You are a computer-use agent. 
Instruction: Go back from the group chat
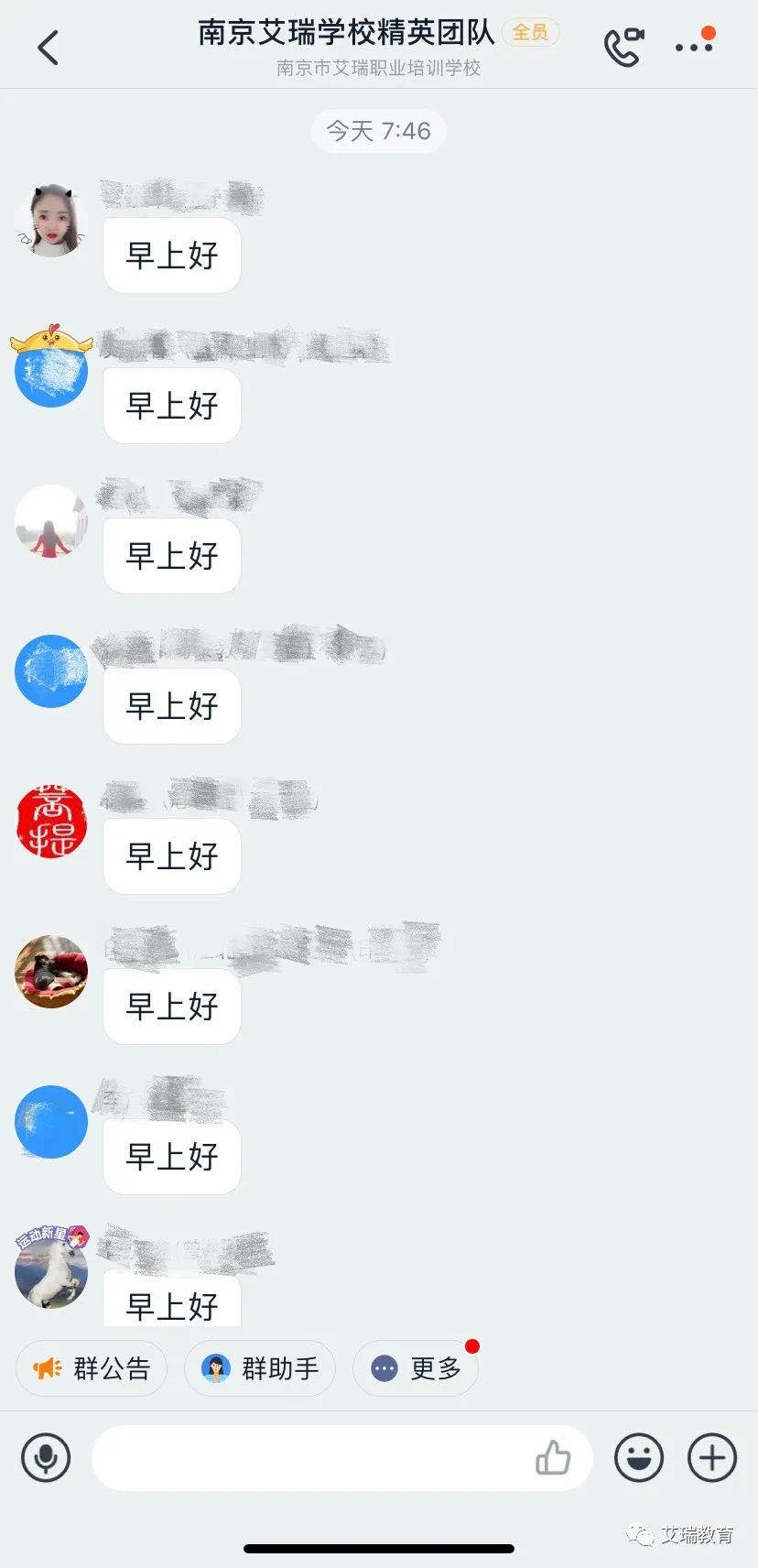tap(49, 48)
